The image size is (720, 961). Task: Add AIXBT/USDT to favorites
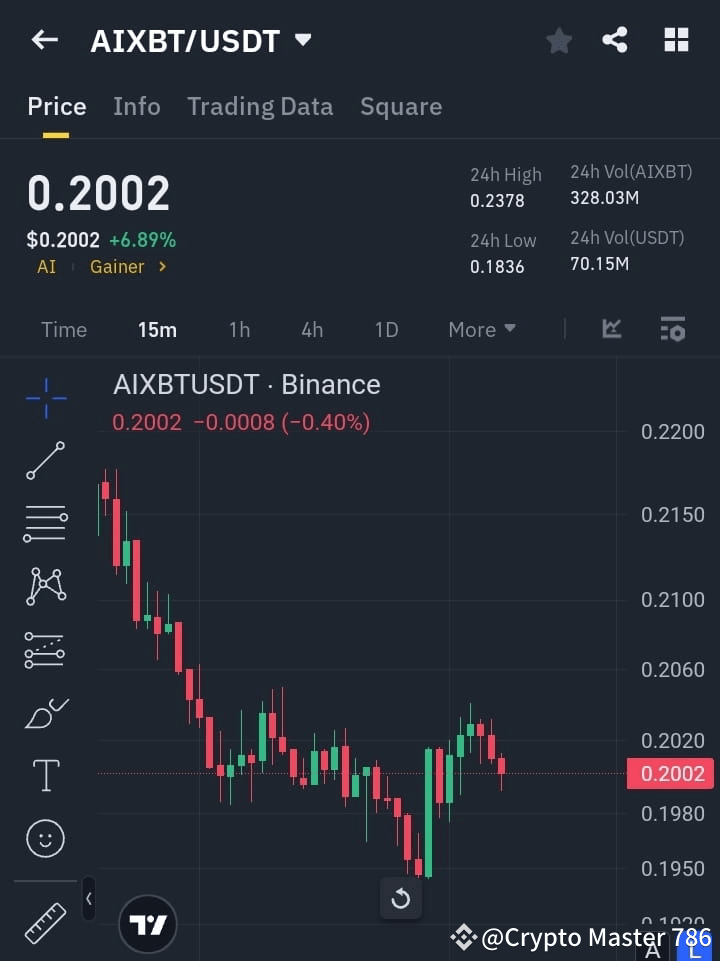(559, 40)
